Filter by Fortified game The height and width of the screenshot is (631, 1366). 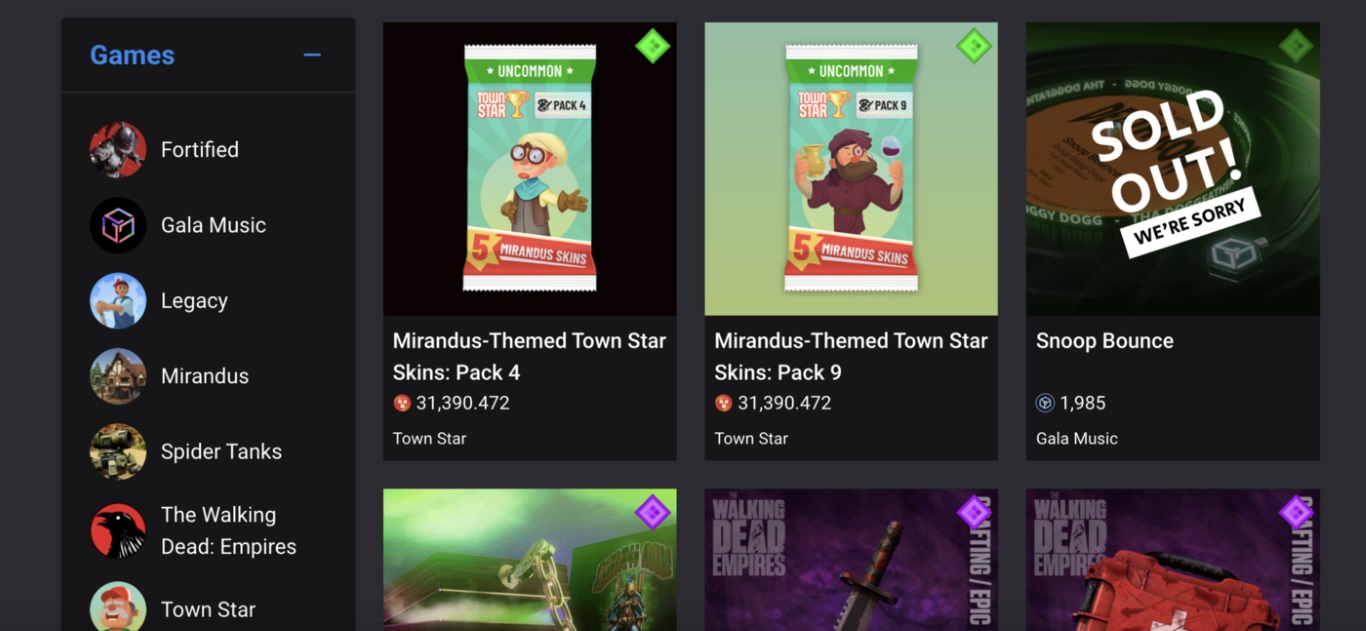[x=199, y=150]
